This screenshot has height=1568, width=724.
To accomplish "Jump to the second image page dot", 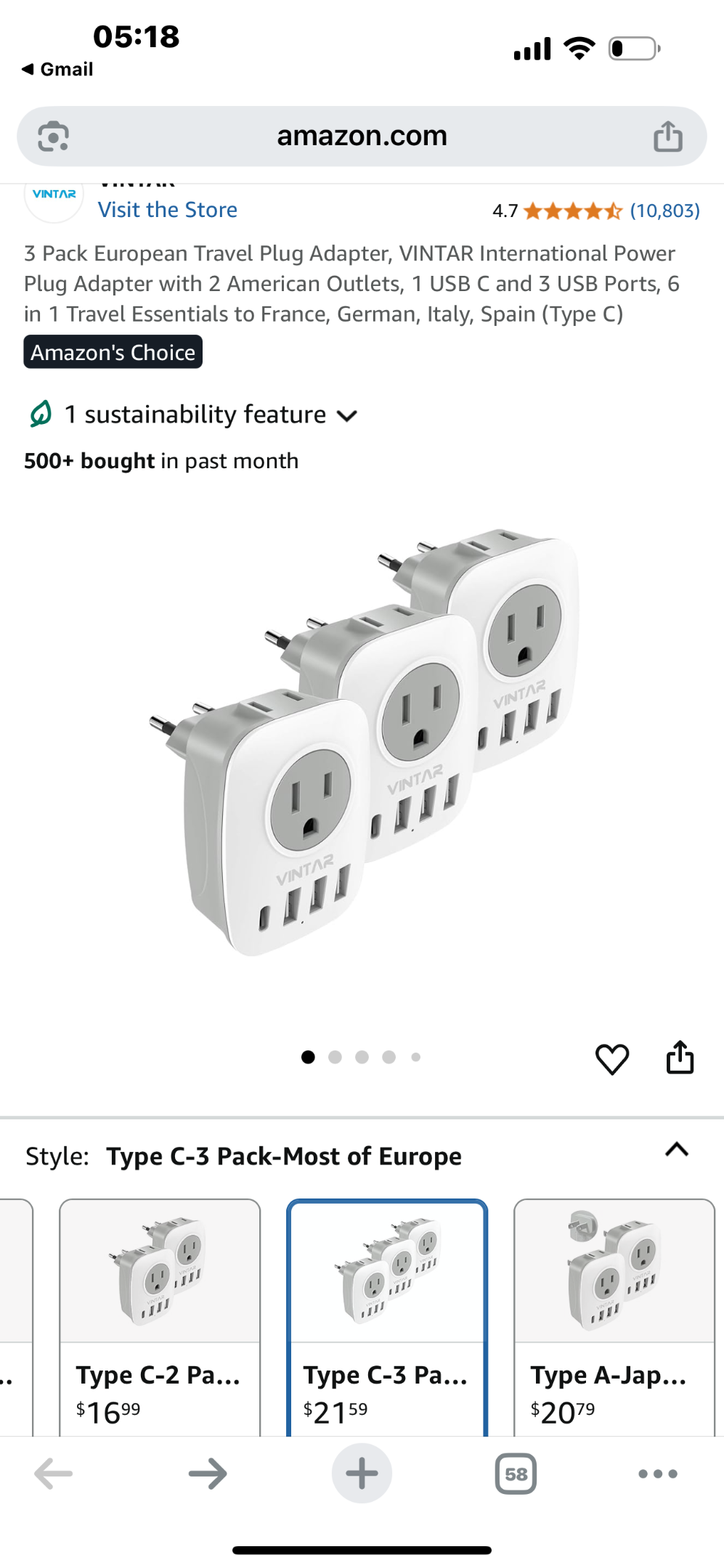I will [335, 1057].
